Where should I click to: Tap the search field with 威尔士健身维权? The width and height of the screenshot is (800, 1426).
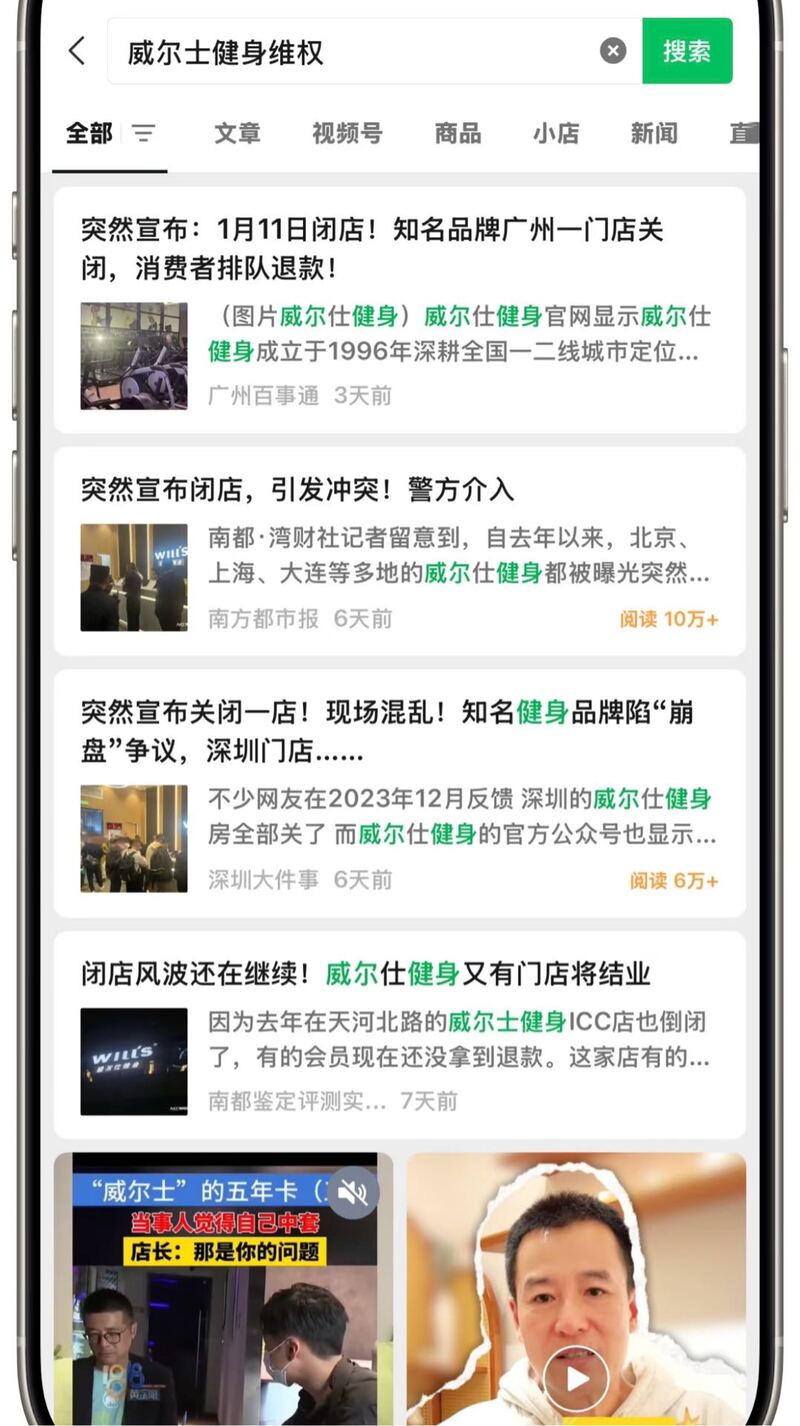pyautogui.click(x=350, y=52)
